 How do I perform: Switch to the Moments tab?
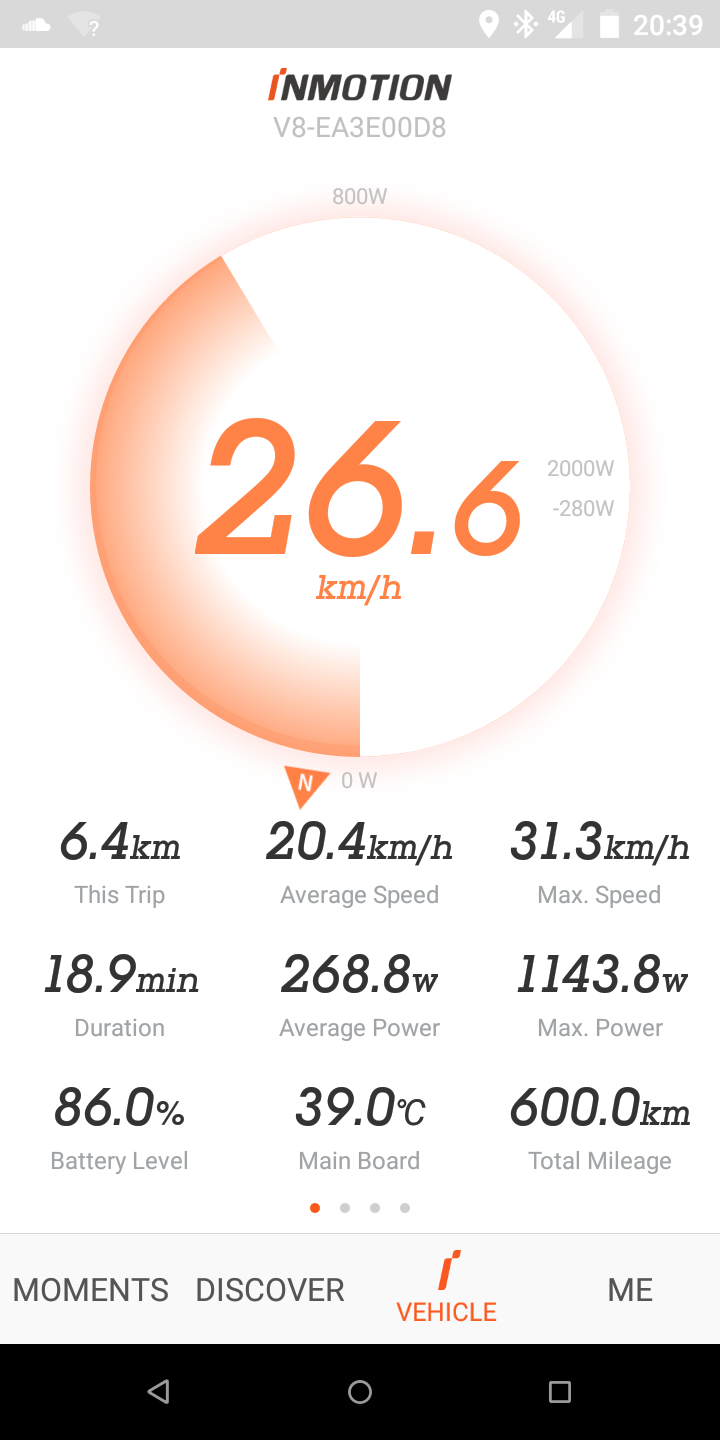(x=90, y=1290)
